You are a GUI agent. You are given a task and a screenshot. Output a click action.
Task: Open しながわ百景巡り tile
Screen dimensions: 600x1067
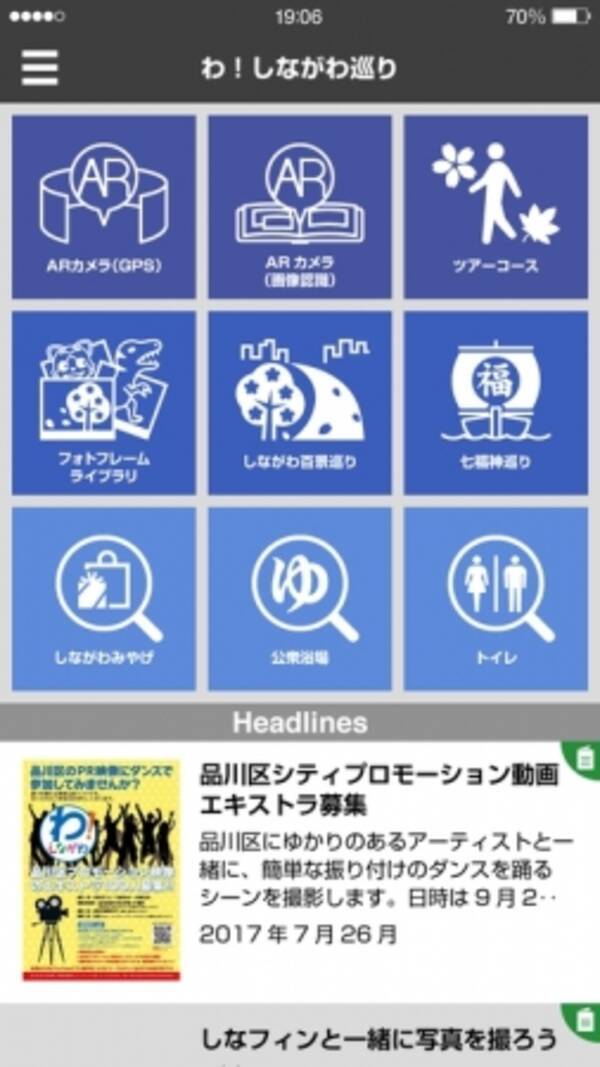(300, 402)
